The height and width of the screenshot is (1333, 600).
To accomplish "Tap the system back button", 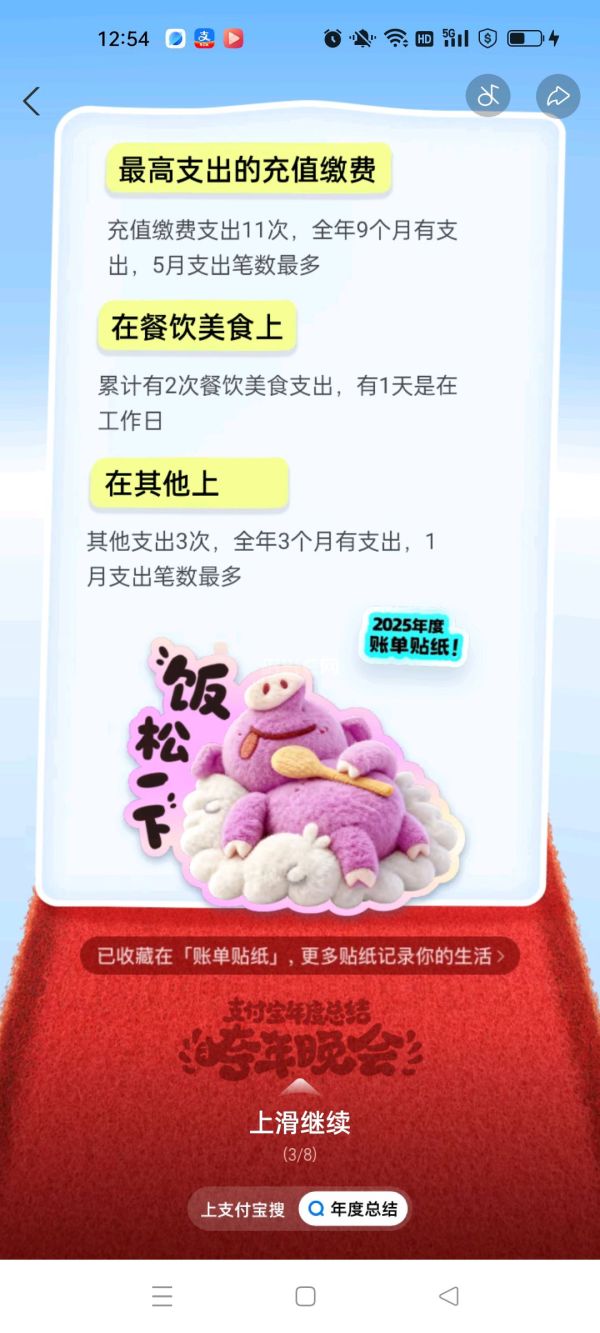I will click(x=448, y=1296).
